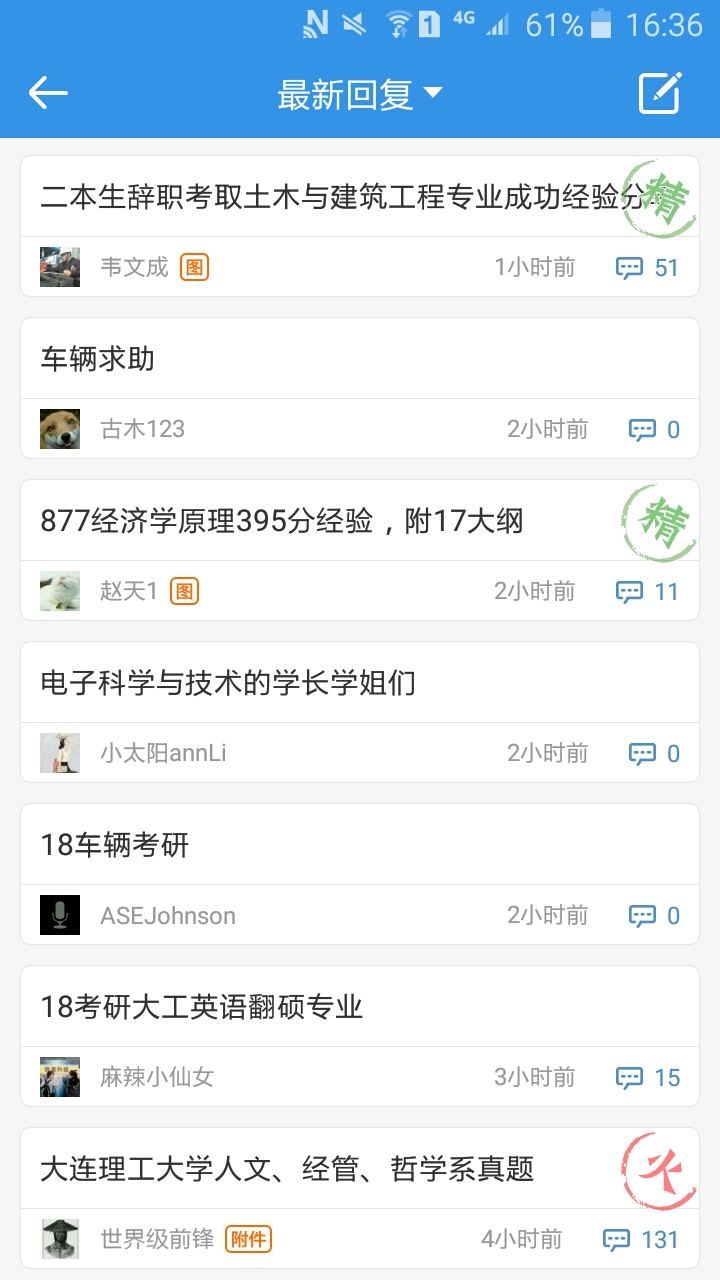Open 古木123's profile avatar

(x=59, y=429)
